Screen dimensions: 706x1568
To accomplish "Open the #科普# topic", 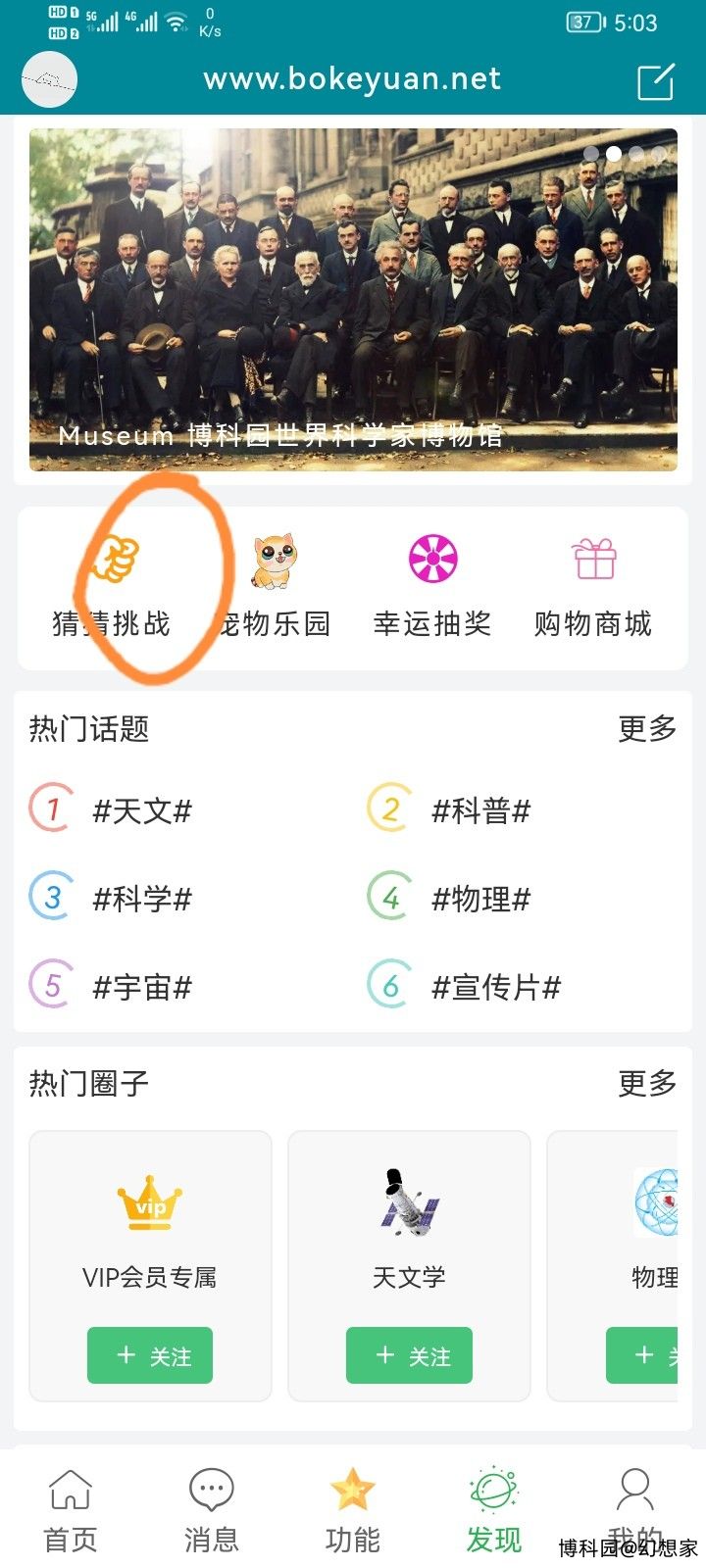I will click(480, 810).
